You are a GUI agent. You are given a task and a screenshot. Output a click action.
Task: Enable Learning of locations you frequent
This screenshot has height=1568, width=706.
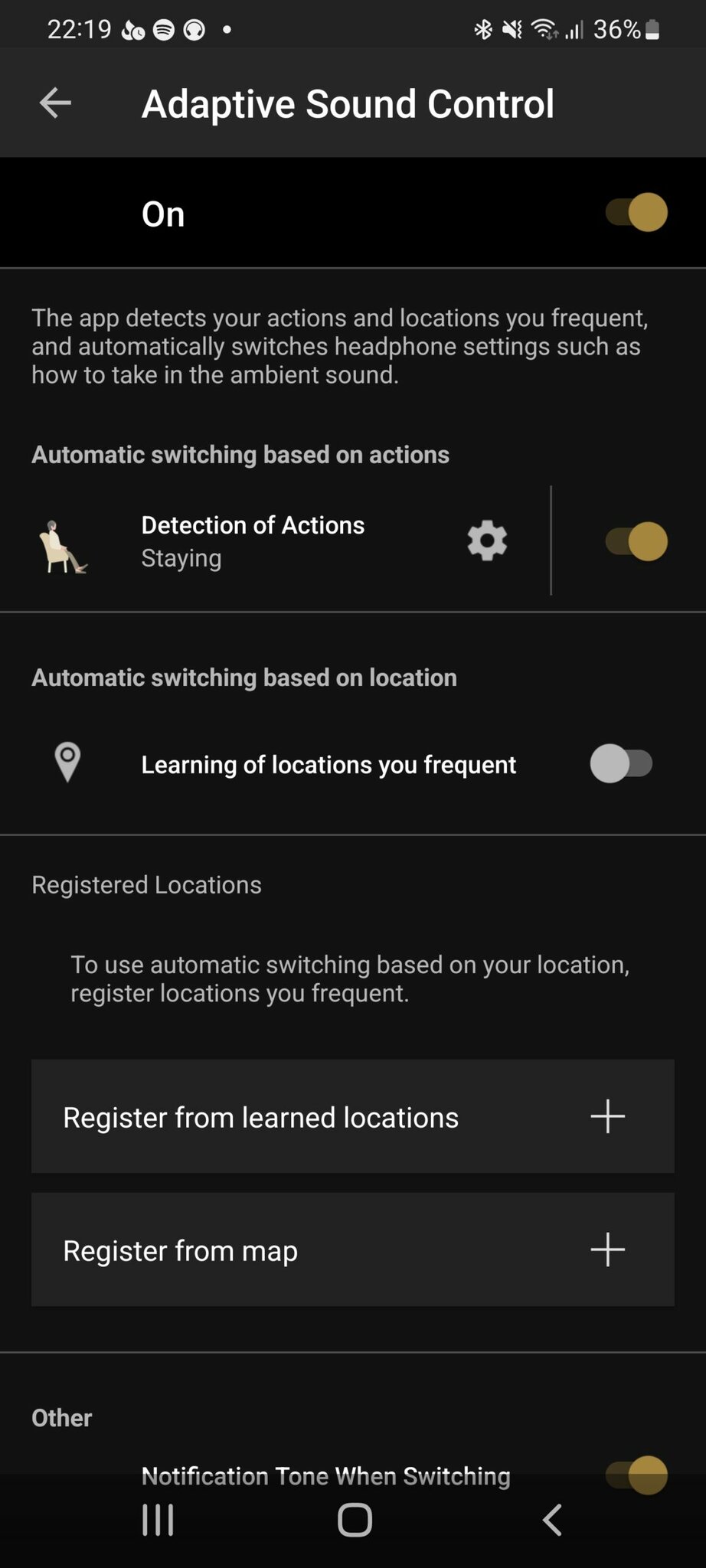tap(621, 763)
